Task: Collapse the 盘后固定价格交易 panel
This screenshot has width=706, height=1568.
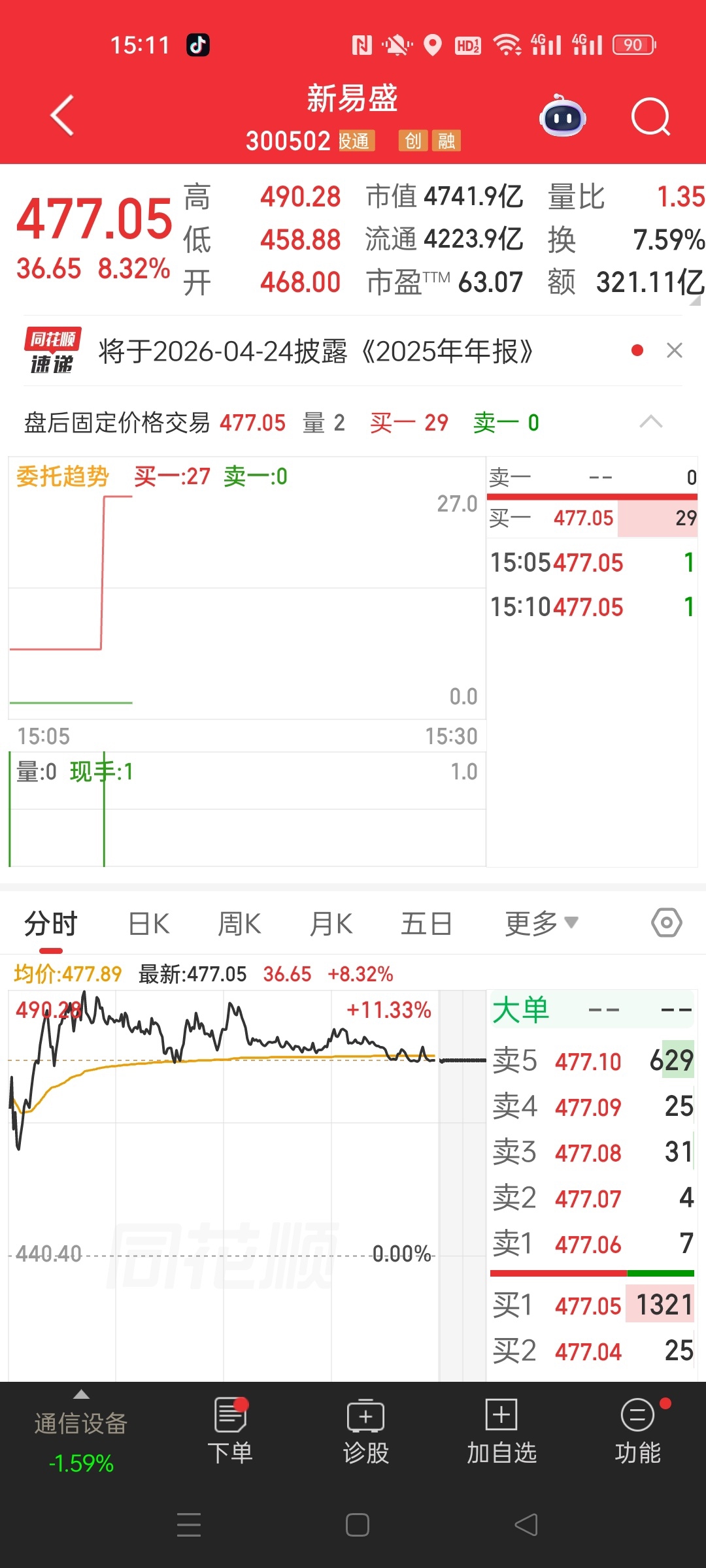Action: click(650, 422)
